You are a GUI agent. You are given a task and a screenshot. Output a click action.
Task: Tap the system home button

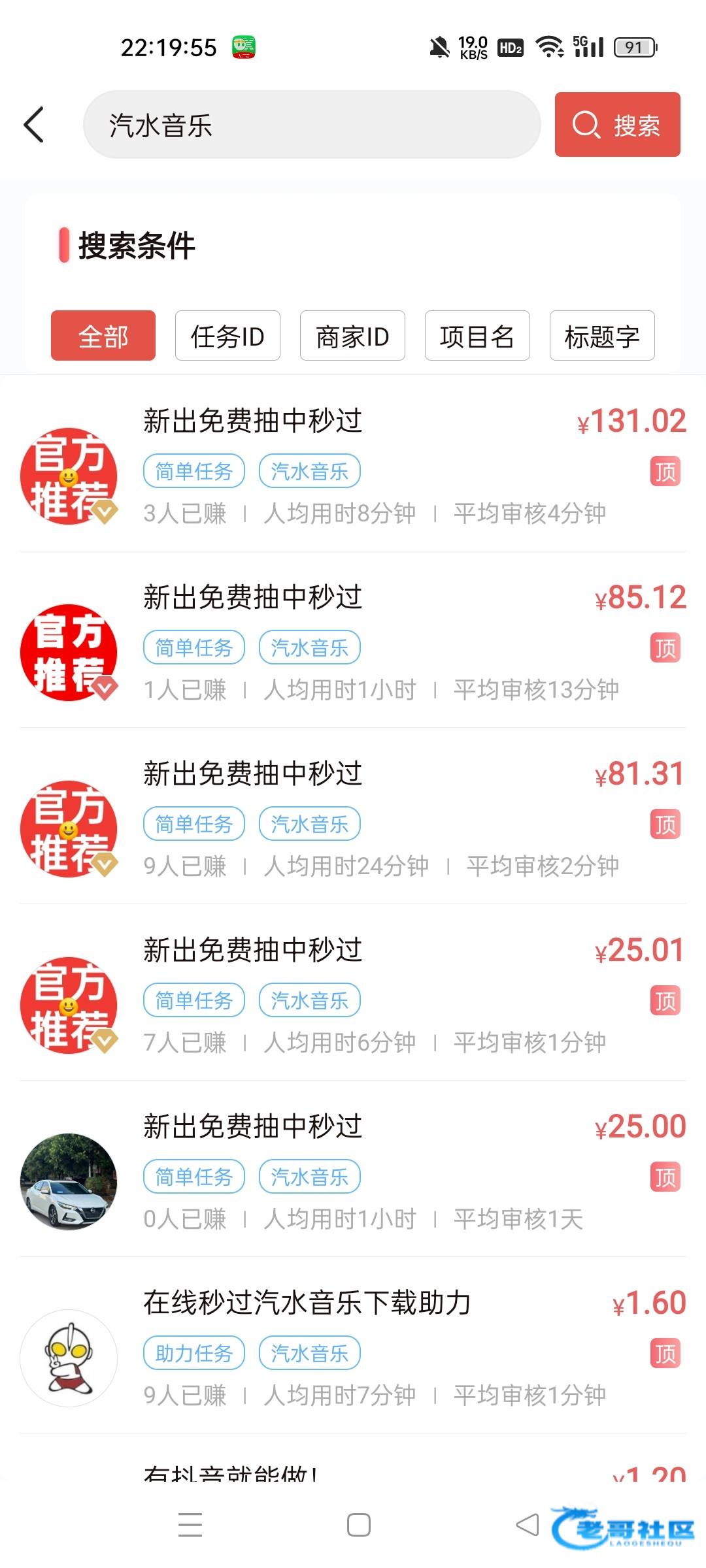[x=358, y=1525]
